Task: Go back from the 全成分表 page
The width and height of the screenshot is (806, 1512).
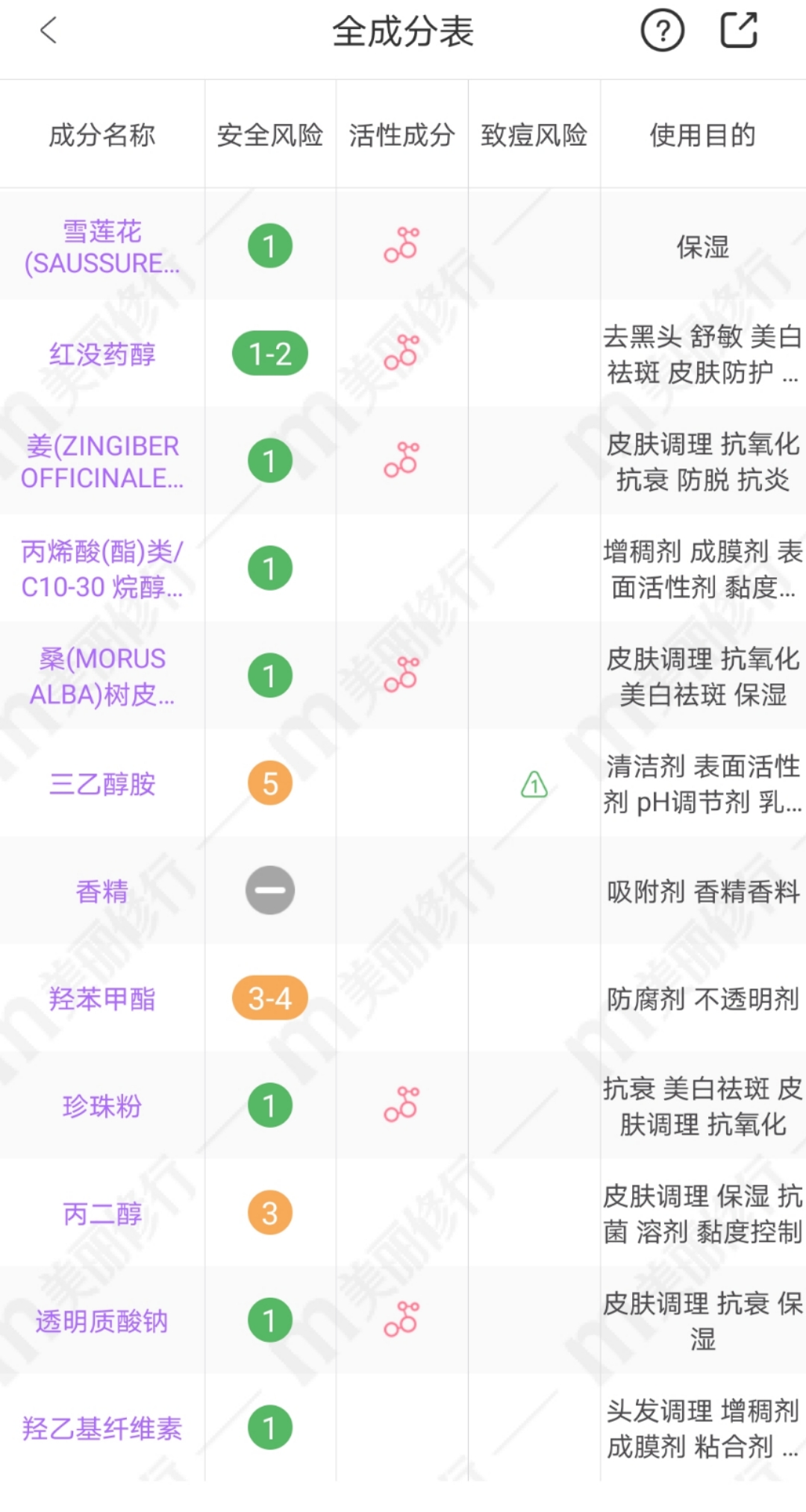Action: click(49, 31)
